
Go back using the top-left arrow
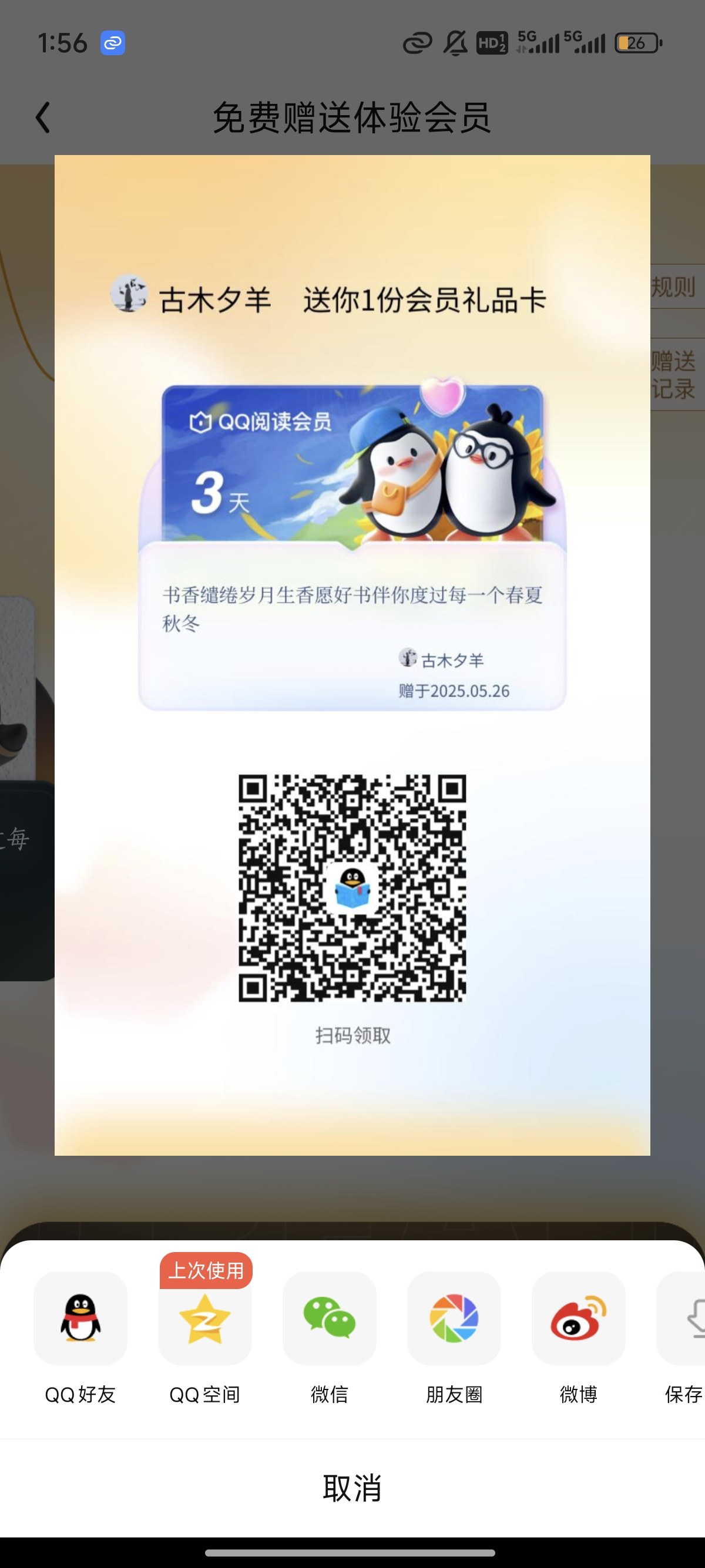[43, 117]
